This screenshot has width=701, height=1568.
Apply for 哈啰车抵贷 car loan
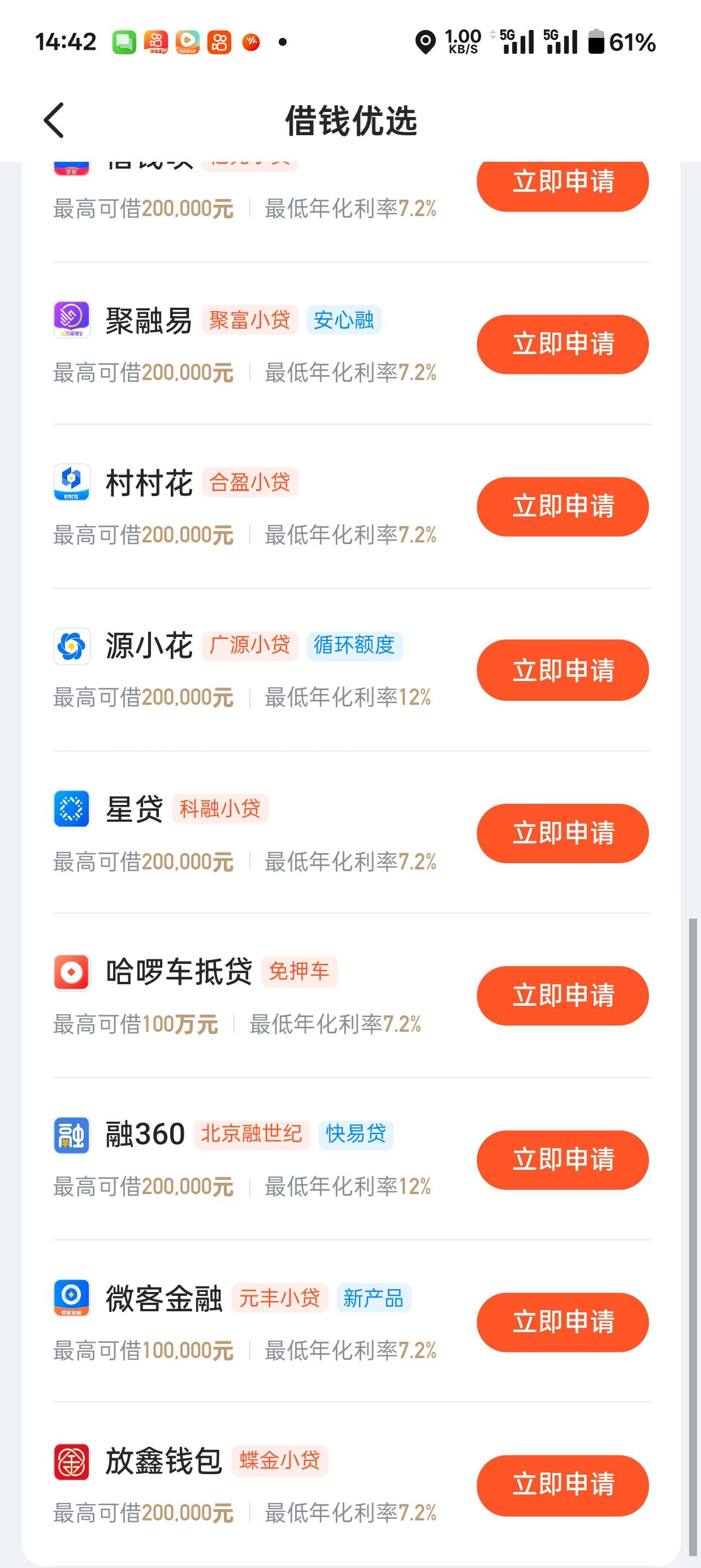[562, 995]
